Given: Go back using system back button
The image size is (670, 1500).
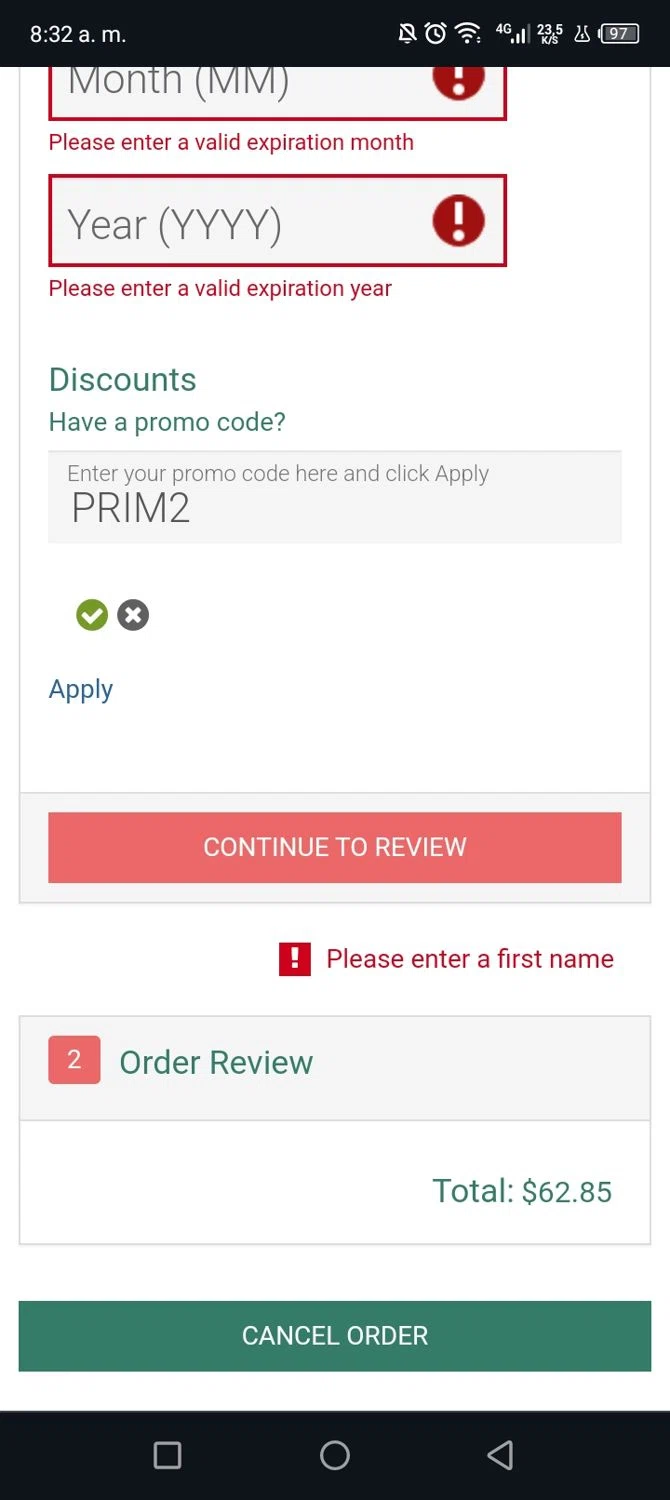Looking at the screenshot, I should click(500, 1455).
